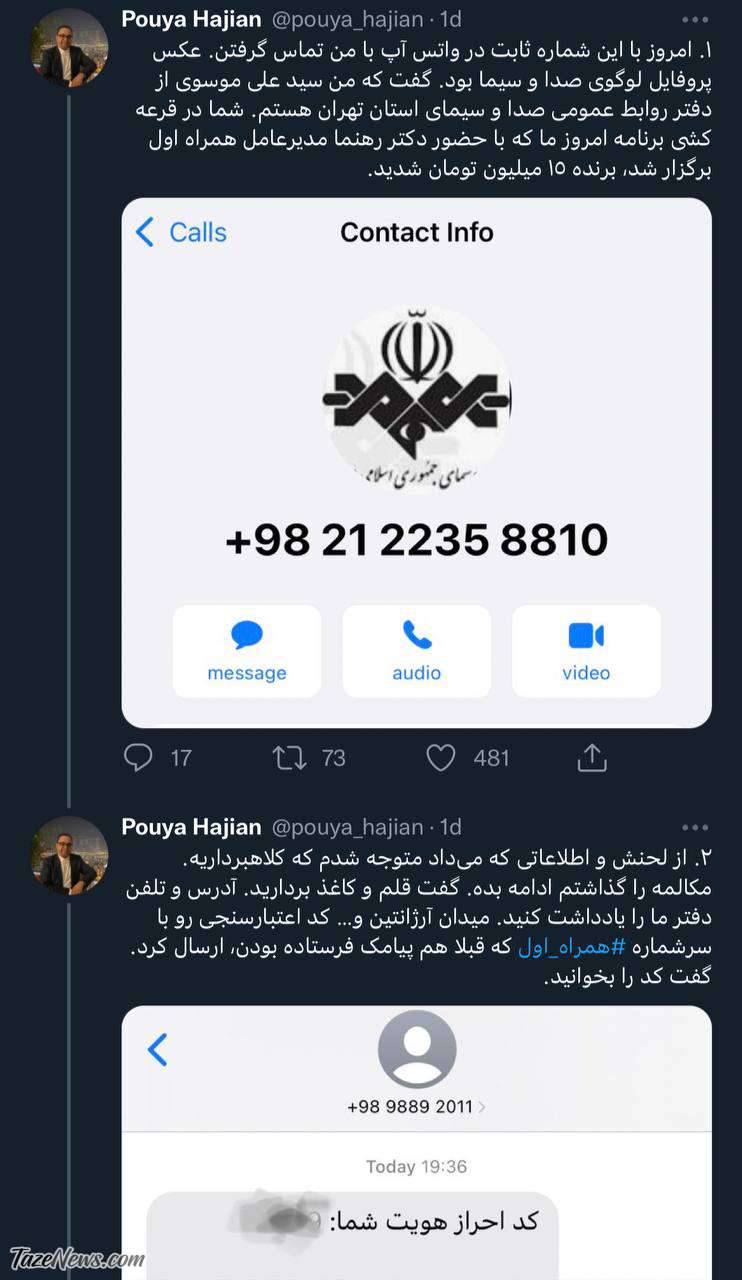
Task: Open overflow menu of the first tweet
Action: point(696,19)
